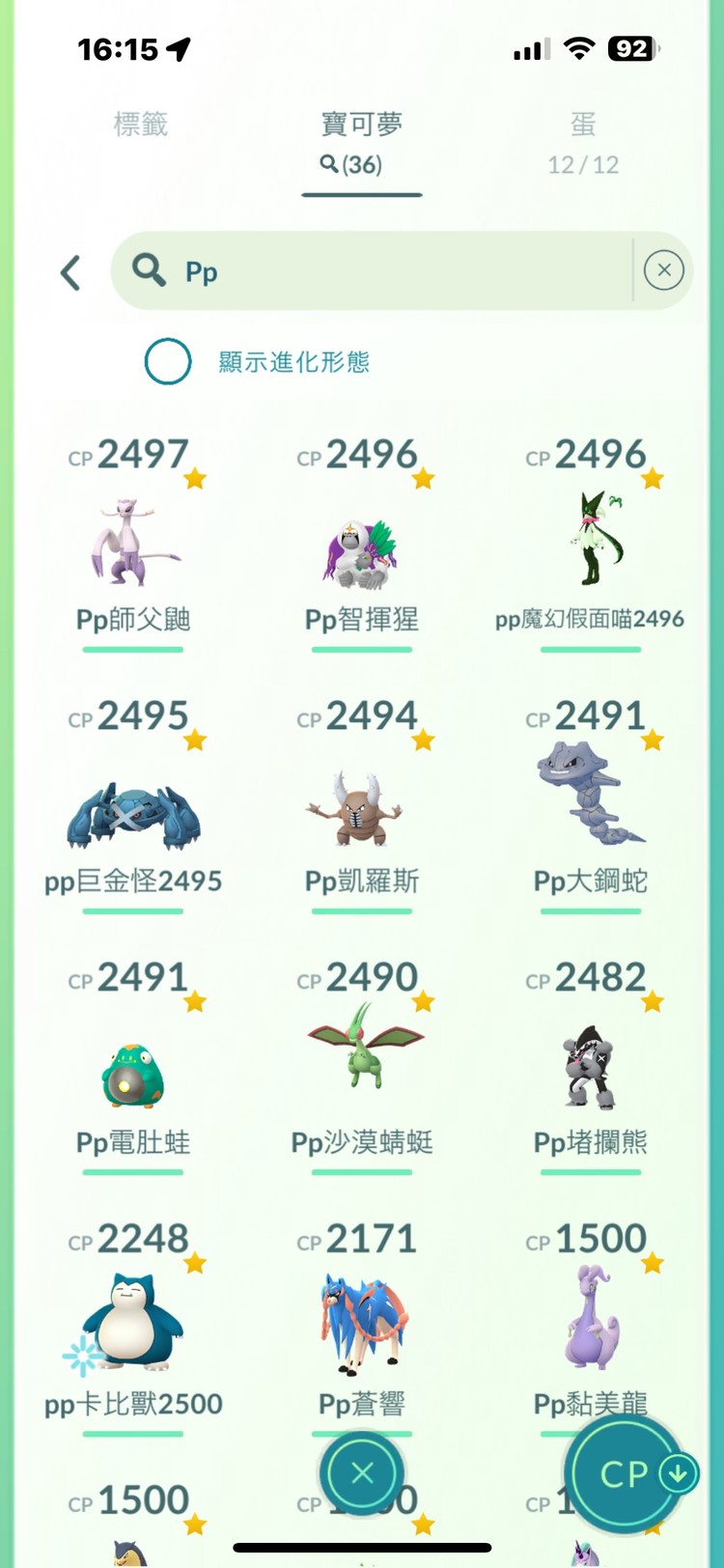The image size is (724, 1568).
Task: Close the Pokémon list
Action: [x=362, y=1472]
